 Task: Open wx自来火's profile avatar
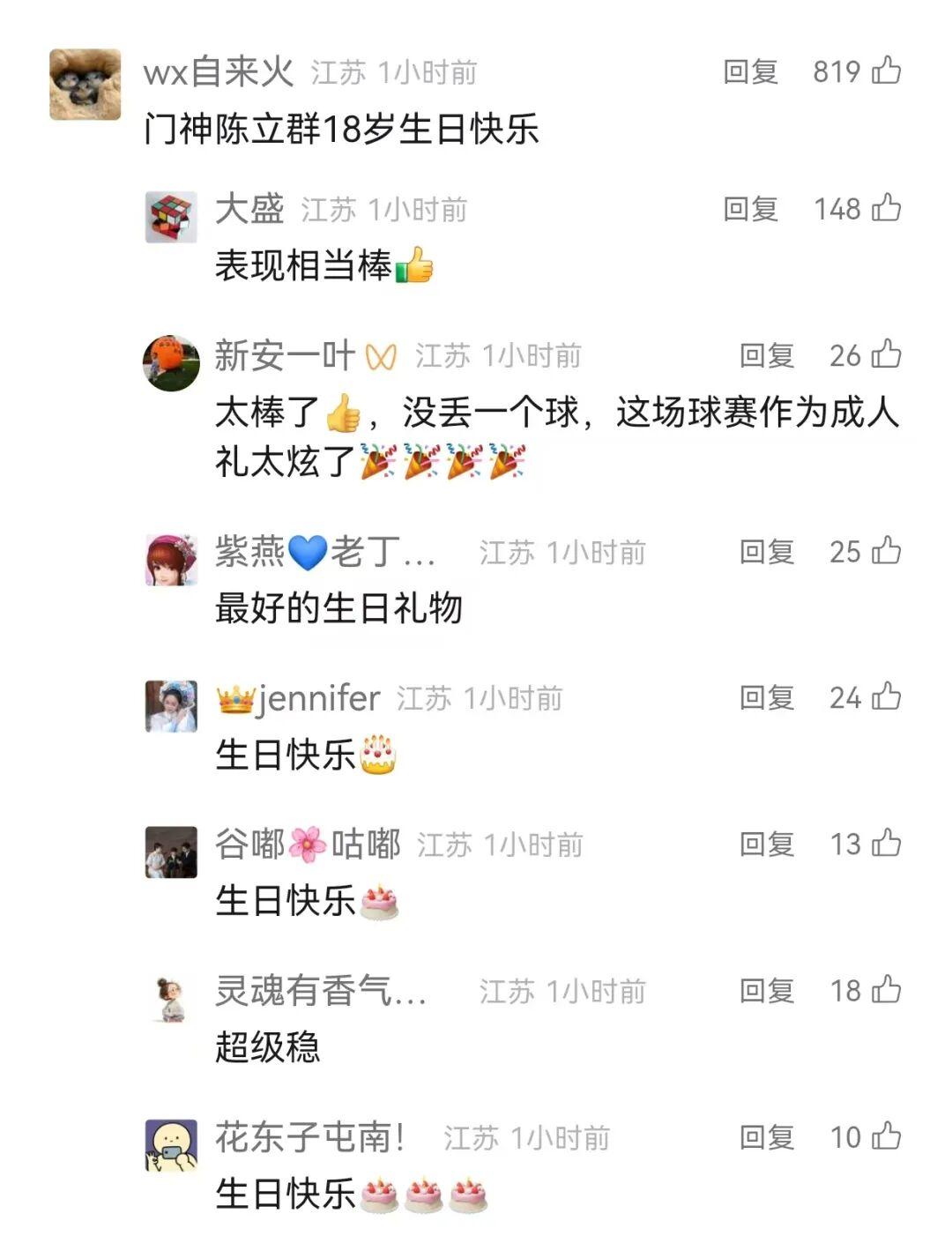coord(85,84)
